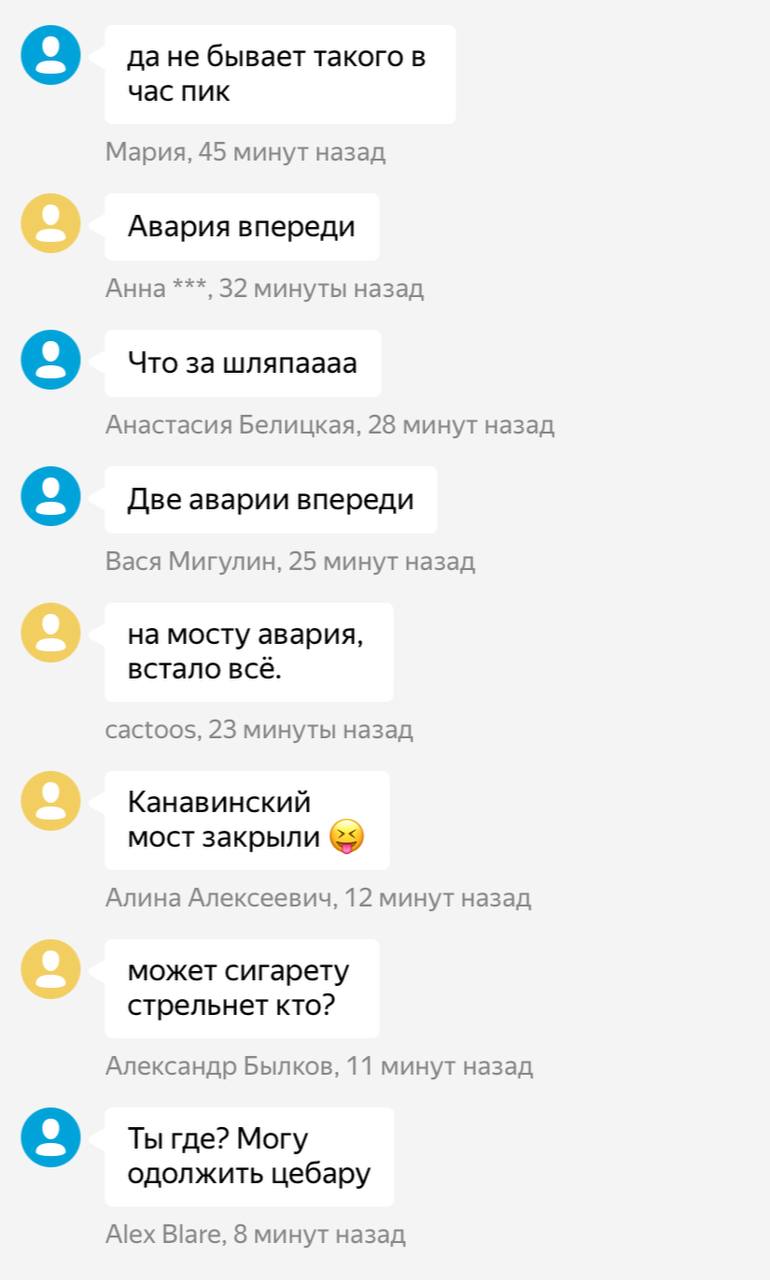This screenshot has width=770, height=1280.
Task: Select Alex Blare's message about цебару
Action: click(x=249, y=1156)
